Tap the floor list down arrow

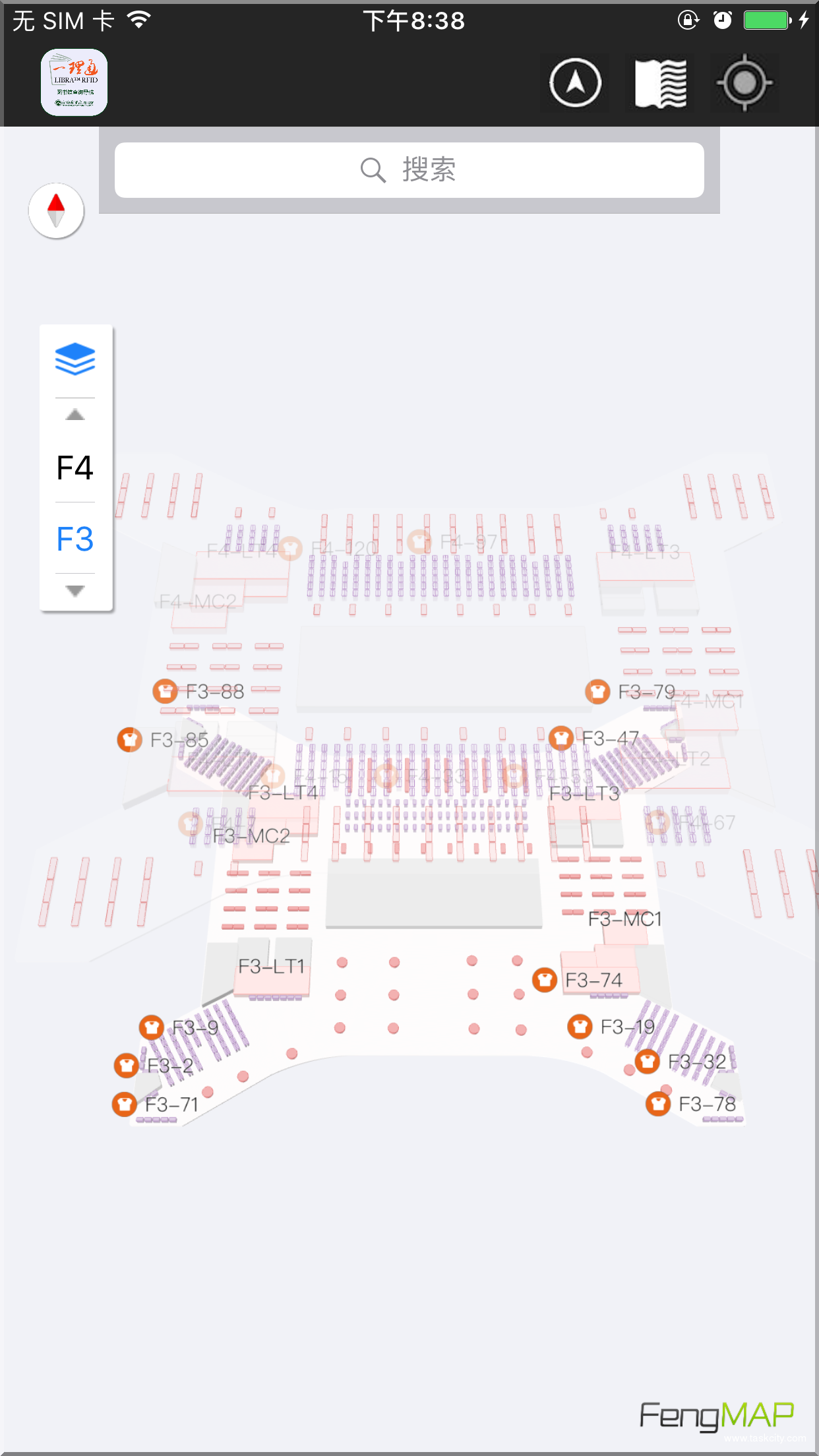[x=75, y=591]
